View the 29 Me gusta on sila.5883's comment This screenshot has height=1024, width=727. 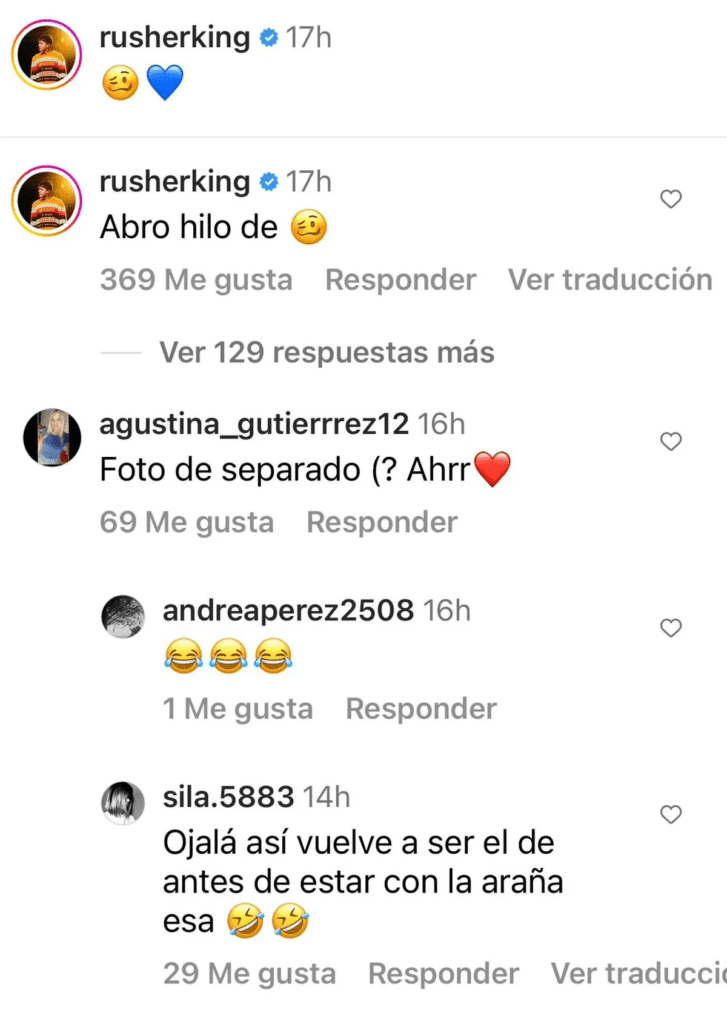click(249, 973)
